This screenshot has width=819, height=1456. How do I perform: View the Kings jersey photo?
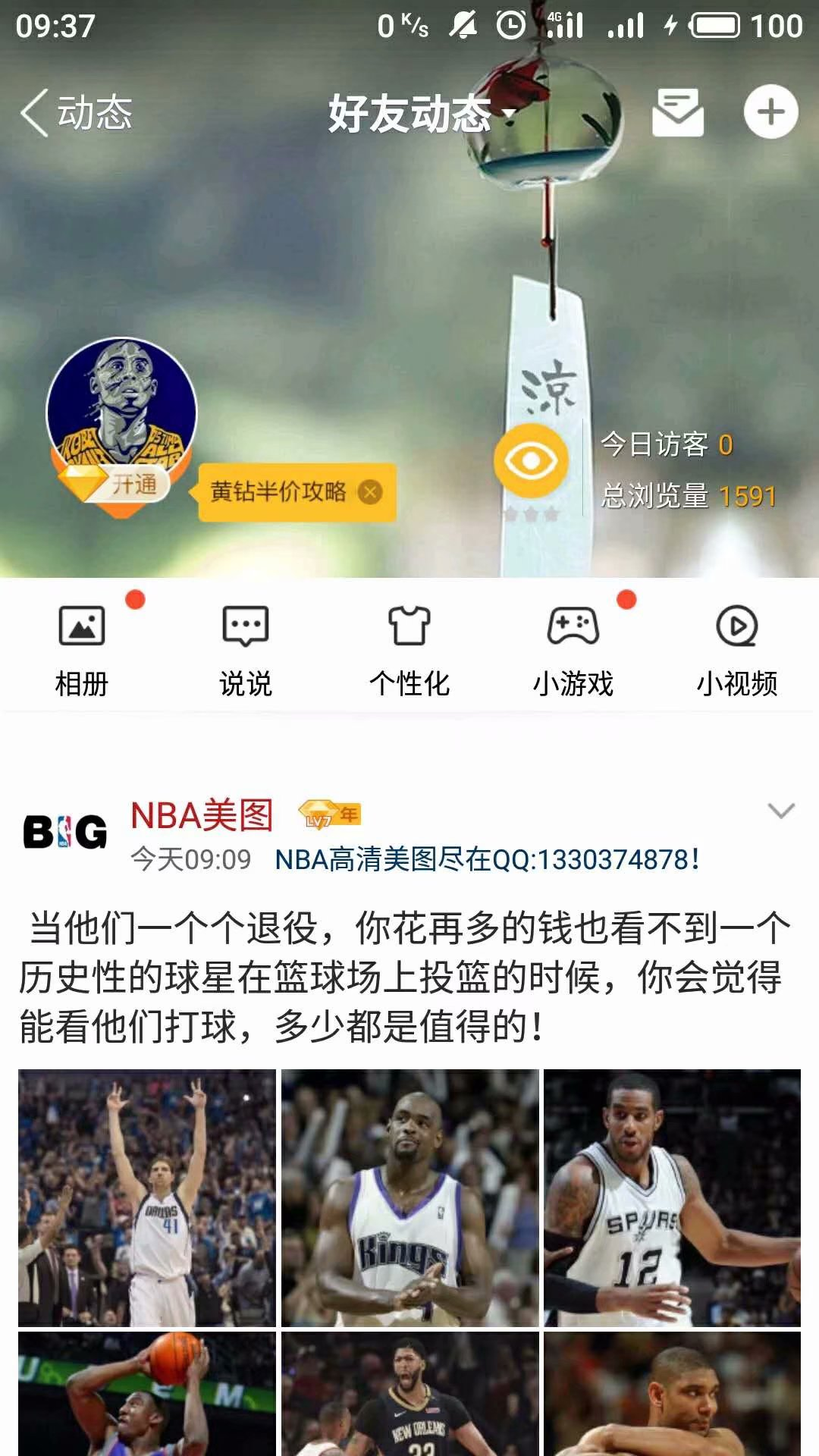(409, 1197)
